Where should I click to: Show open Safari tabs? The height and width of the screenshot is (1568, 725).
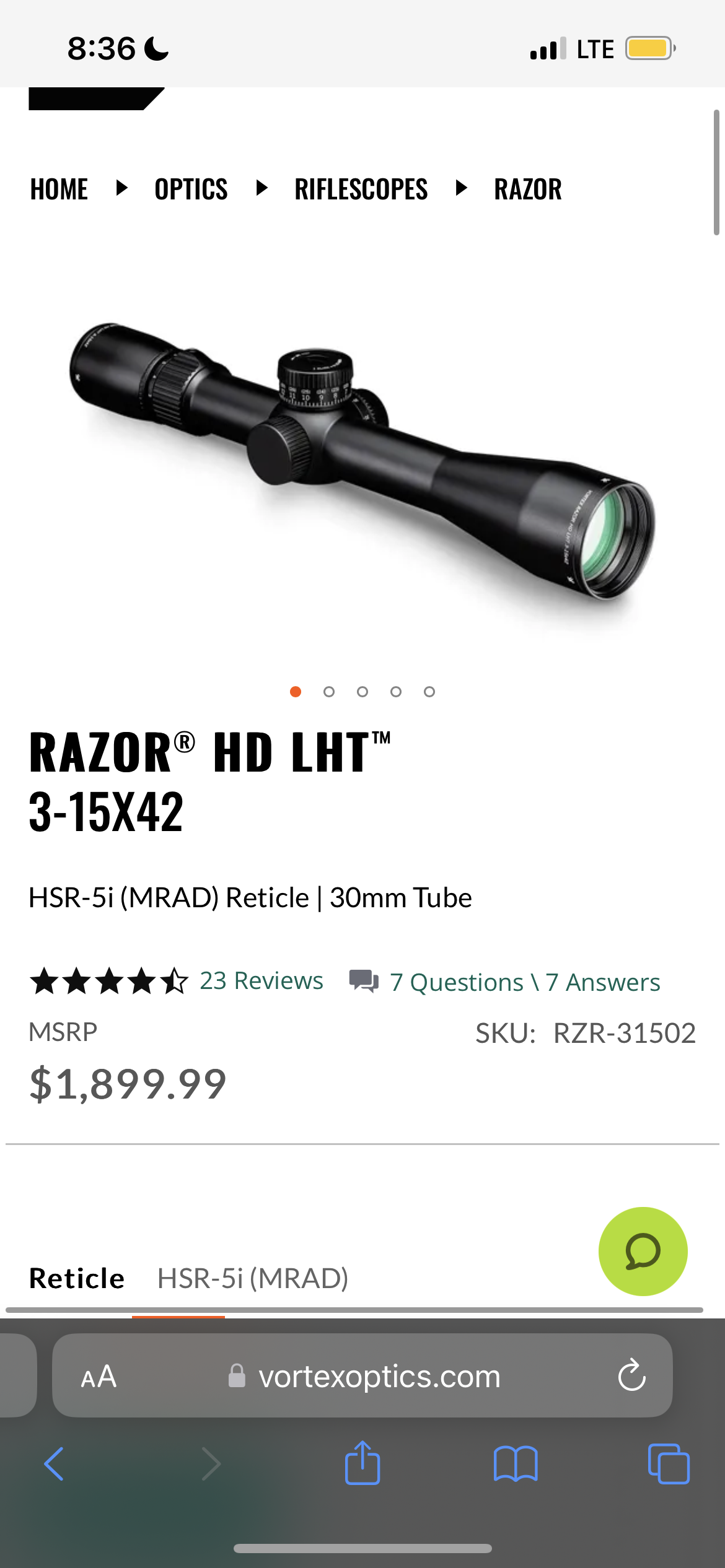[x=669, y=1464]
